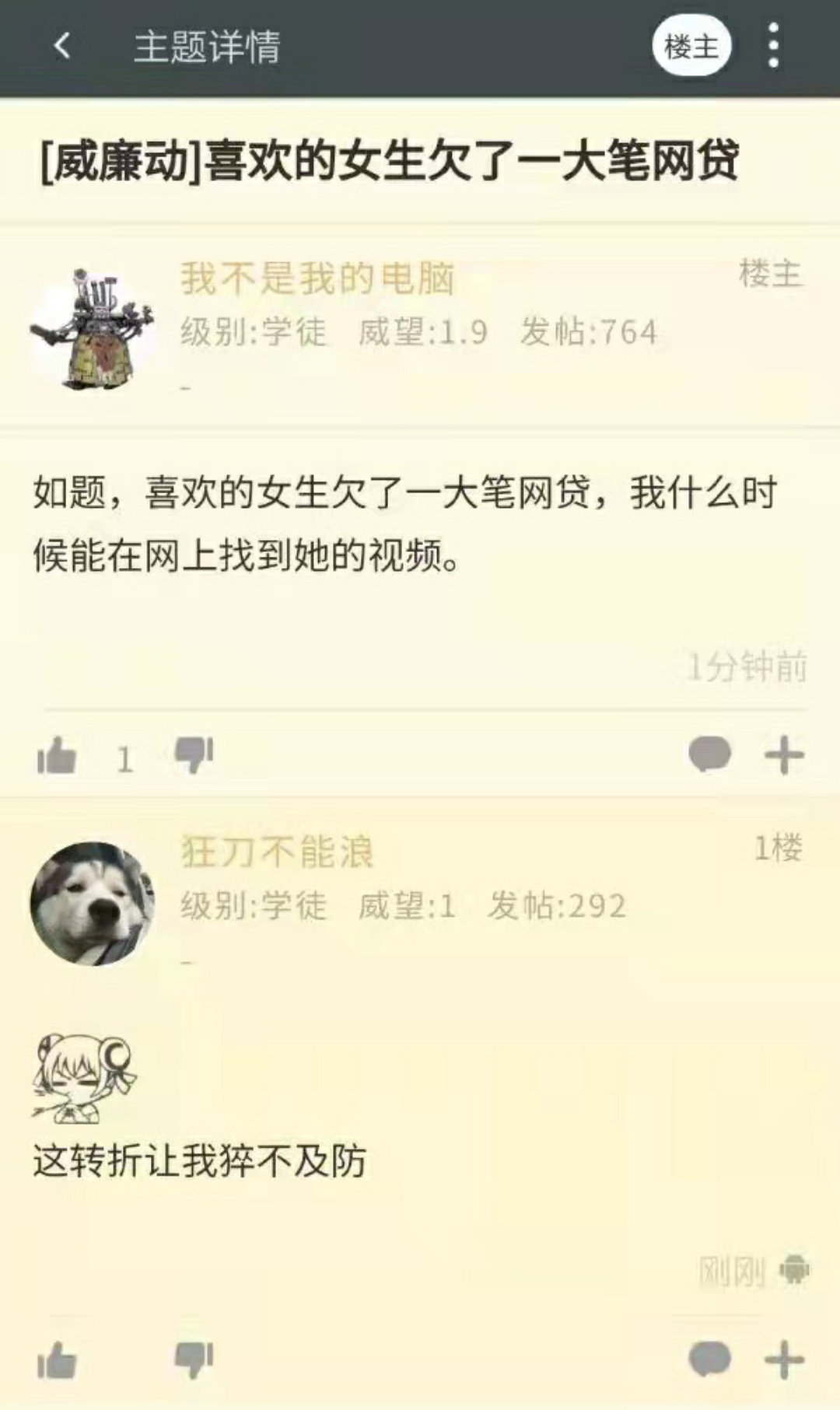The width and height of the screenshot is (840, 1410).
Task: Comment on 狂刀不能浪's reply
Action: click(x=709, y=1360)
